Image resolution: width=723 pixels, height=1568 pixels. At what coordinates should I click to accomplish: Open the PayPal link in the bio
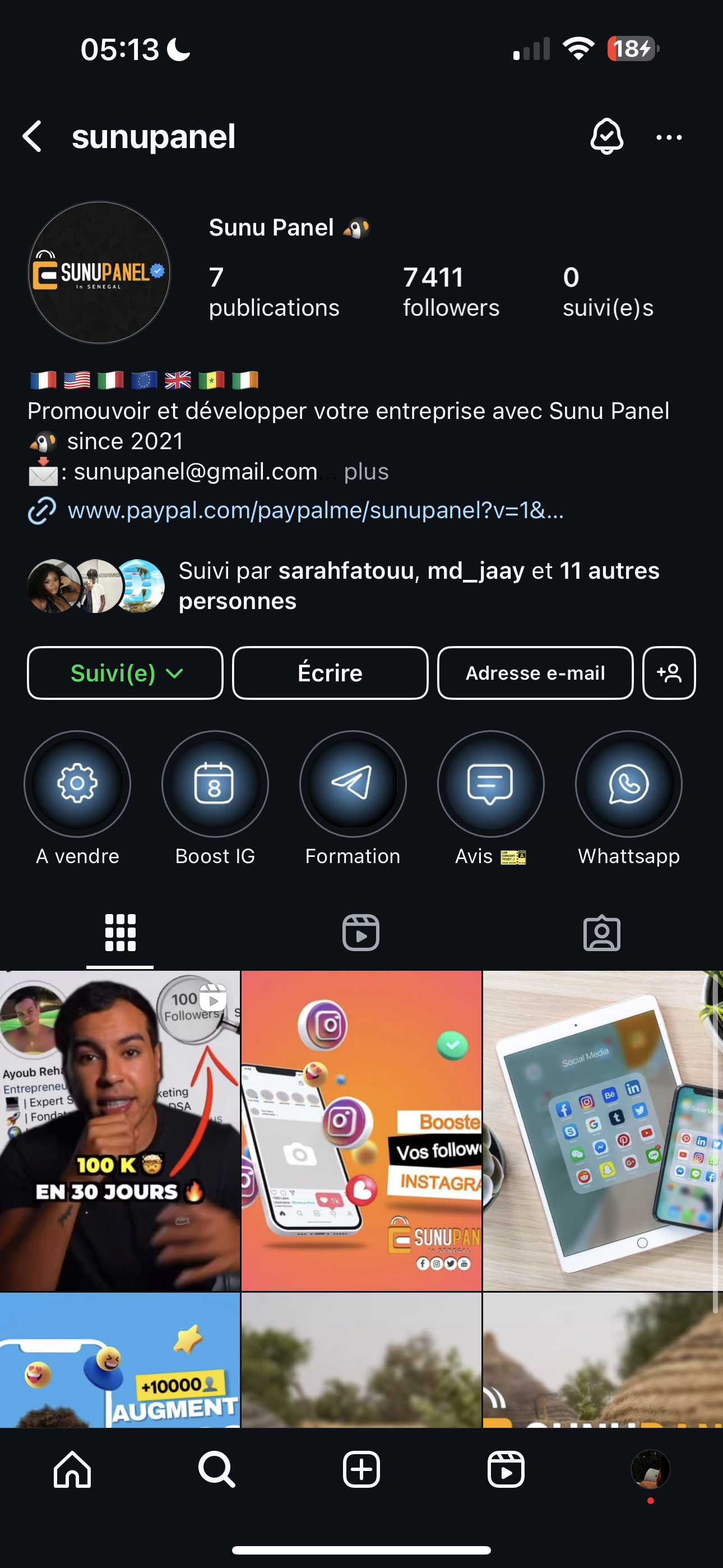pos(315,509)
